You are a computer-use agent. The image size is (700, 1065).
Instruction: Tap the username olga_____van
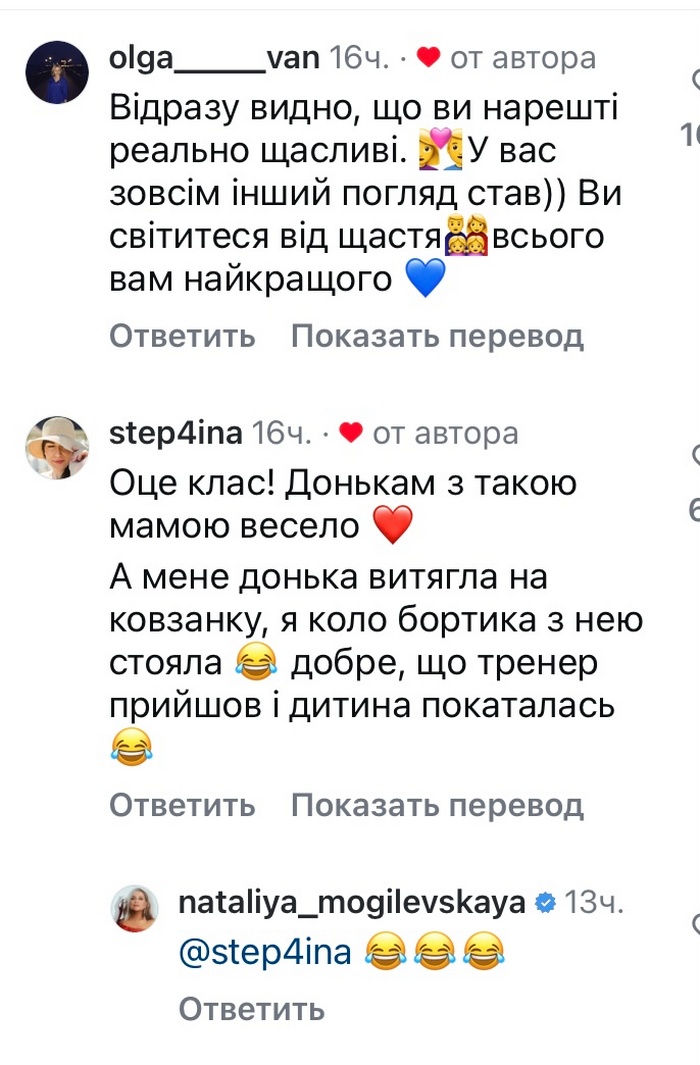click(214, 58)
